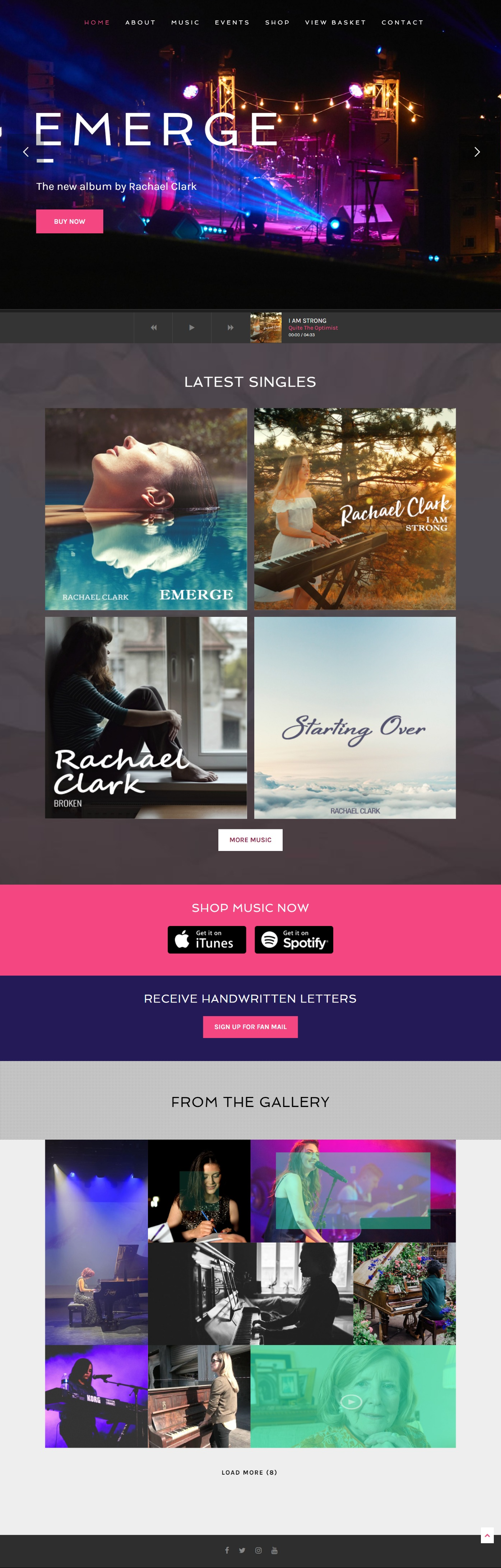Skip to the next track

(230, 327)
